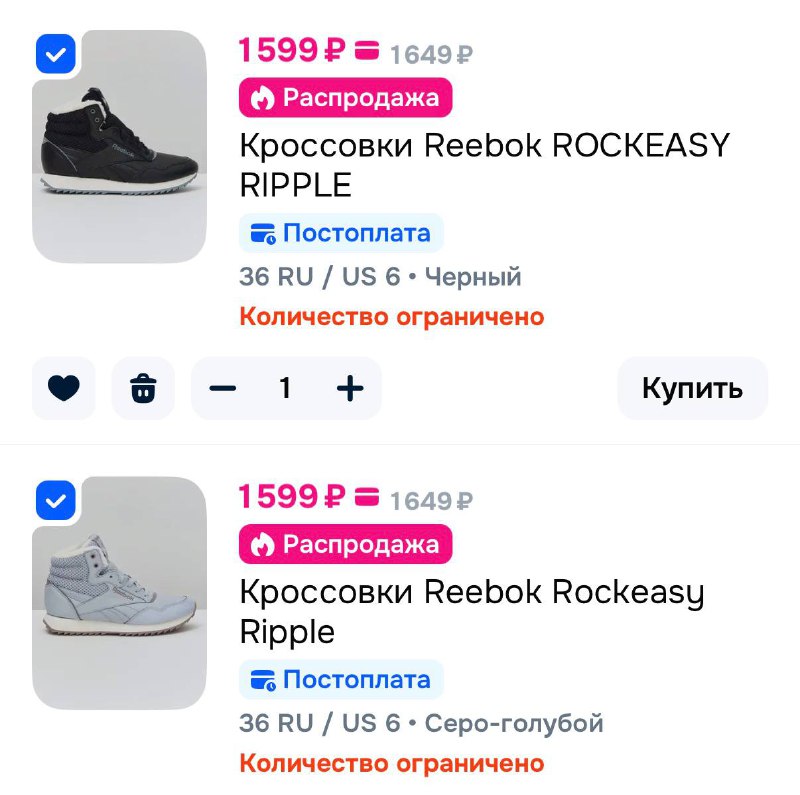Uncheck the black Reebok ROCKEASY RIPPLE item

(56, 54)
